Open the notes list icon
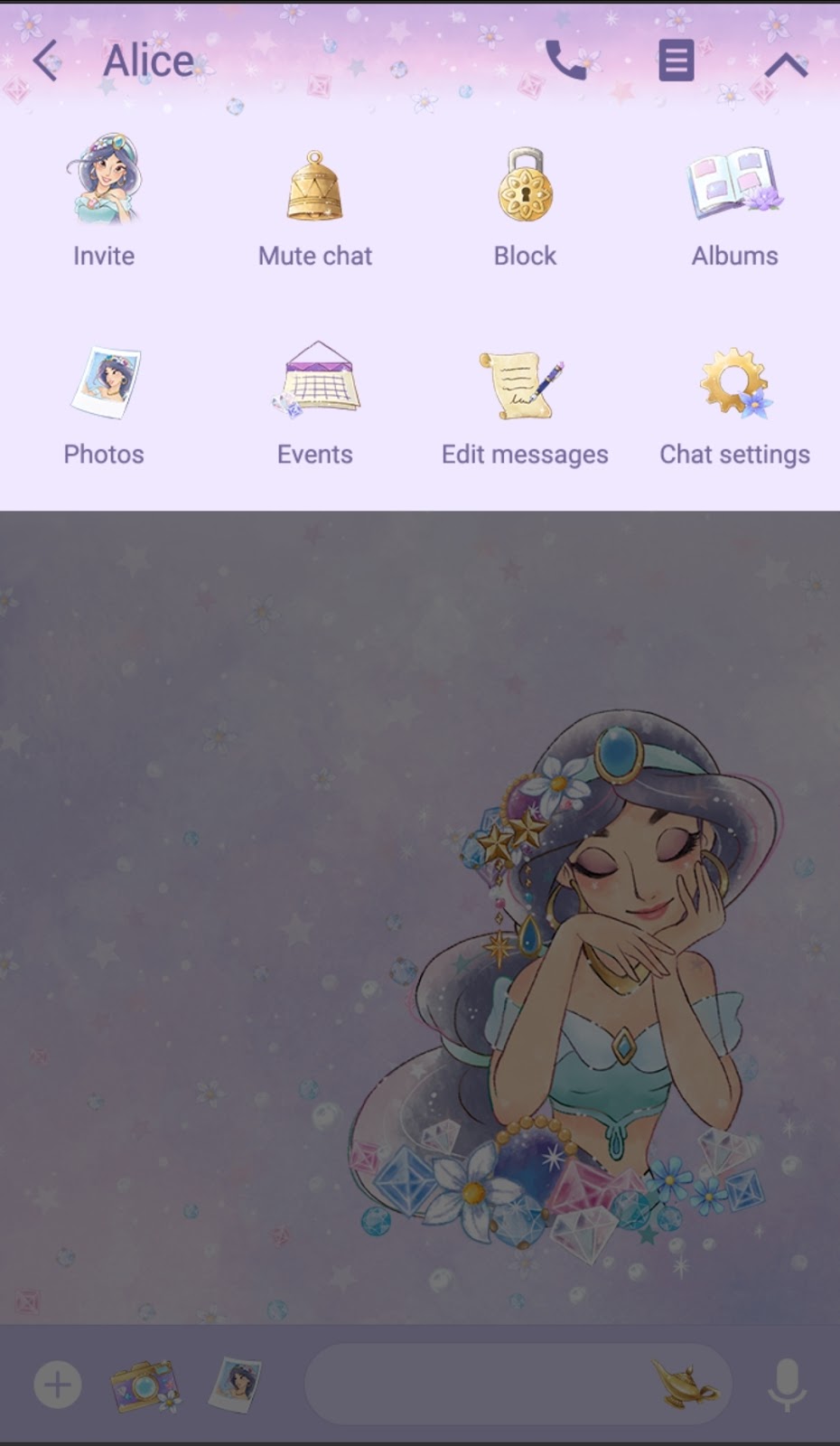The width and height of the screenshot is (840, 1446). (676, 61)
